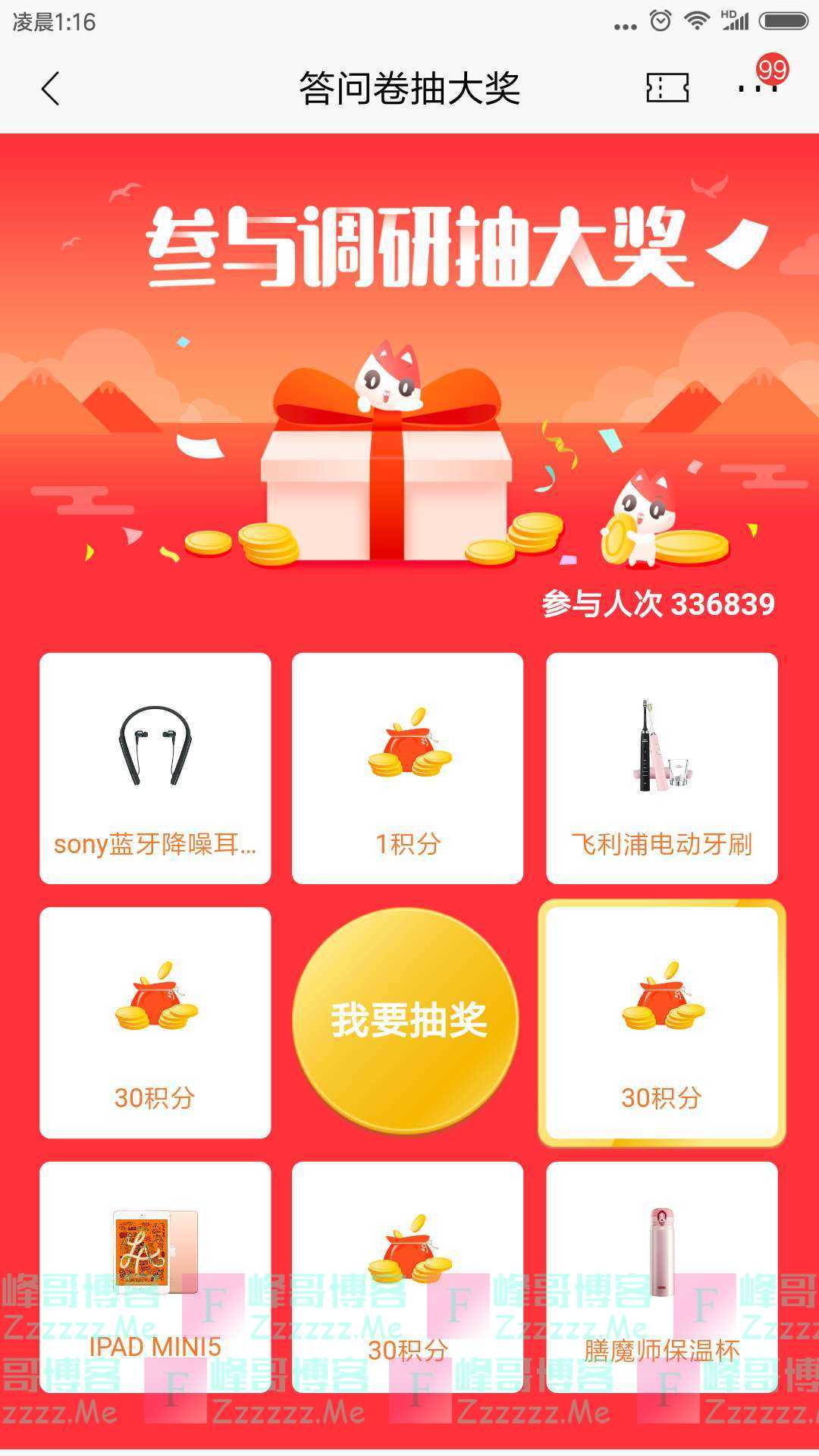Screen dimensions: 819x1456
Task: Tap the back arrow to leave the lottery page
Action: (x=49, y=87)
